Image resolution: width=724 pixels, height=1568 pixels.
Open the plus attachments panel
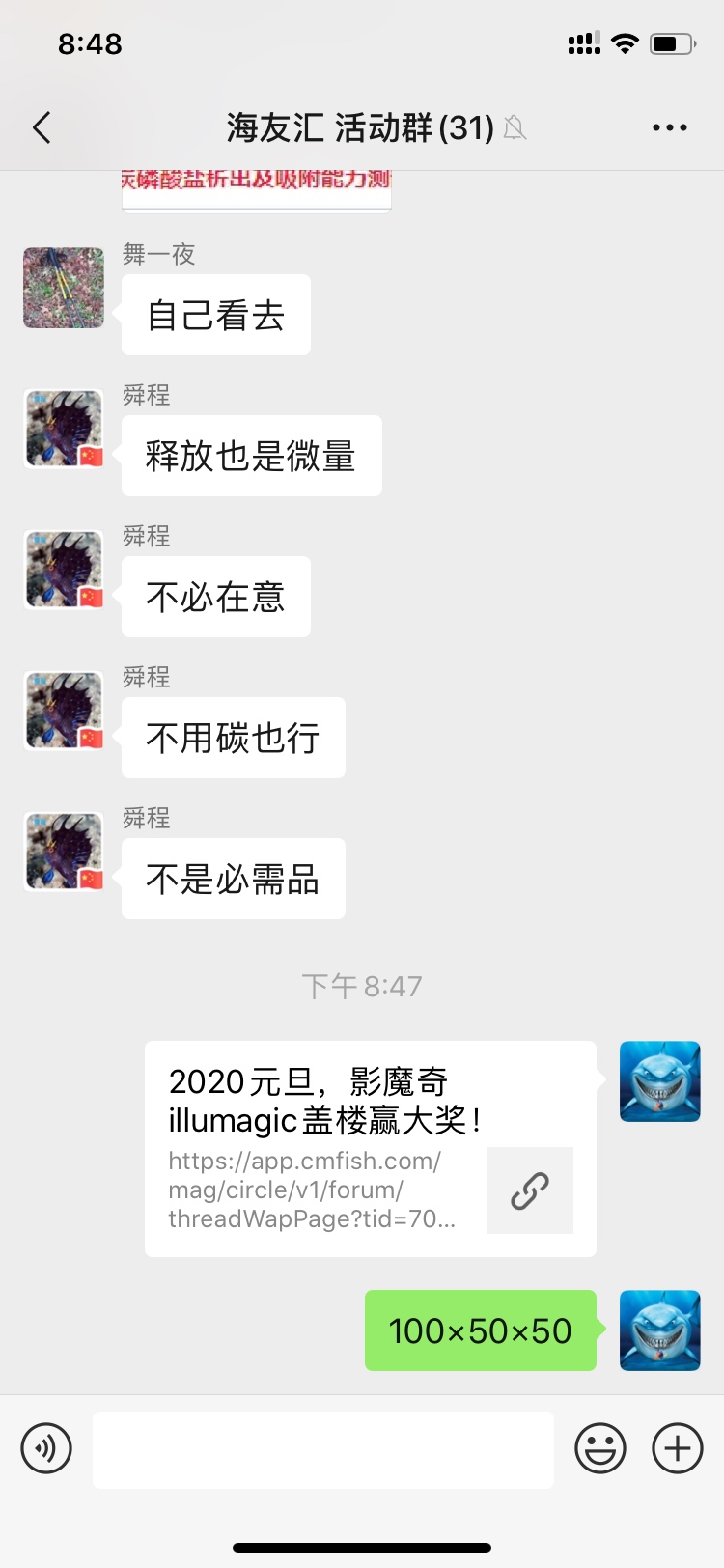coord(677,1448)
